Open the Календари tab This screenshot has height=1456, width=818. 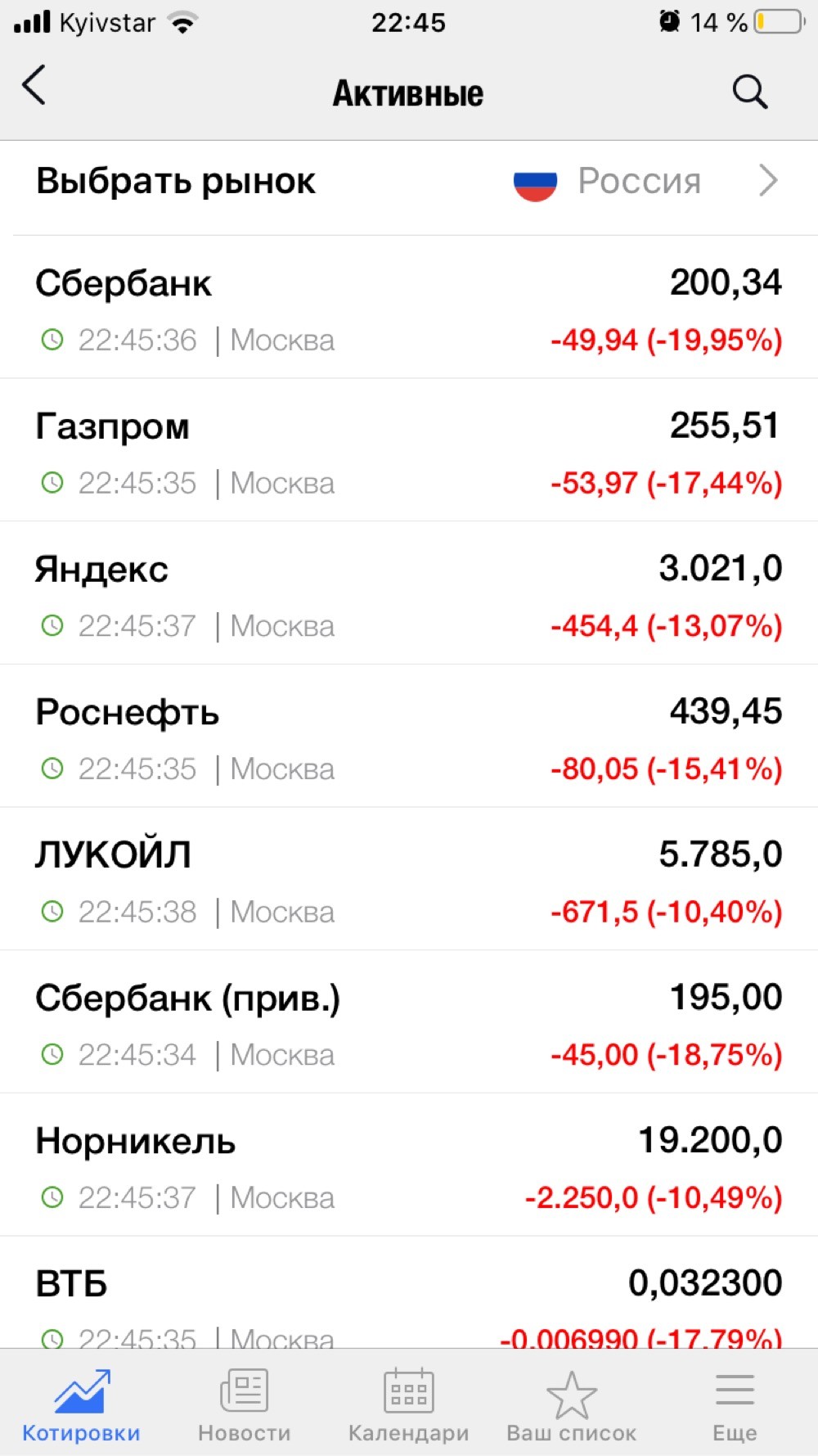(x=409, y=1405)
